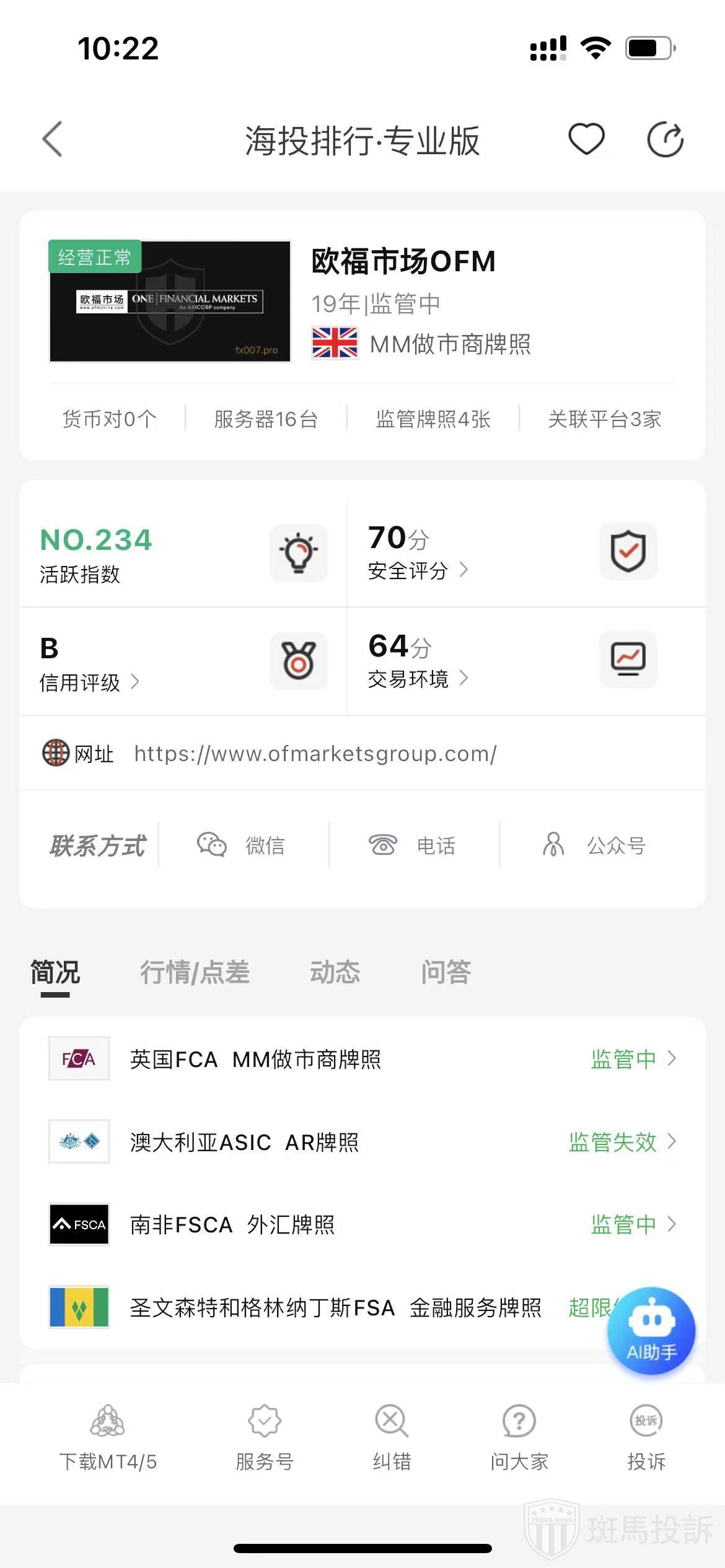Open the 英国FCA license row
The image size is (725, 1568).
coord(362,1059)
